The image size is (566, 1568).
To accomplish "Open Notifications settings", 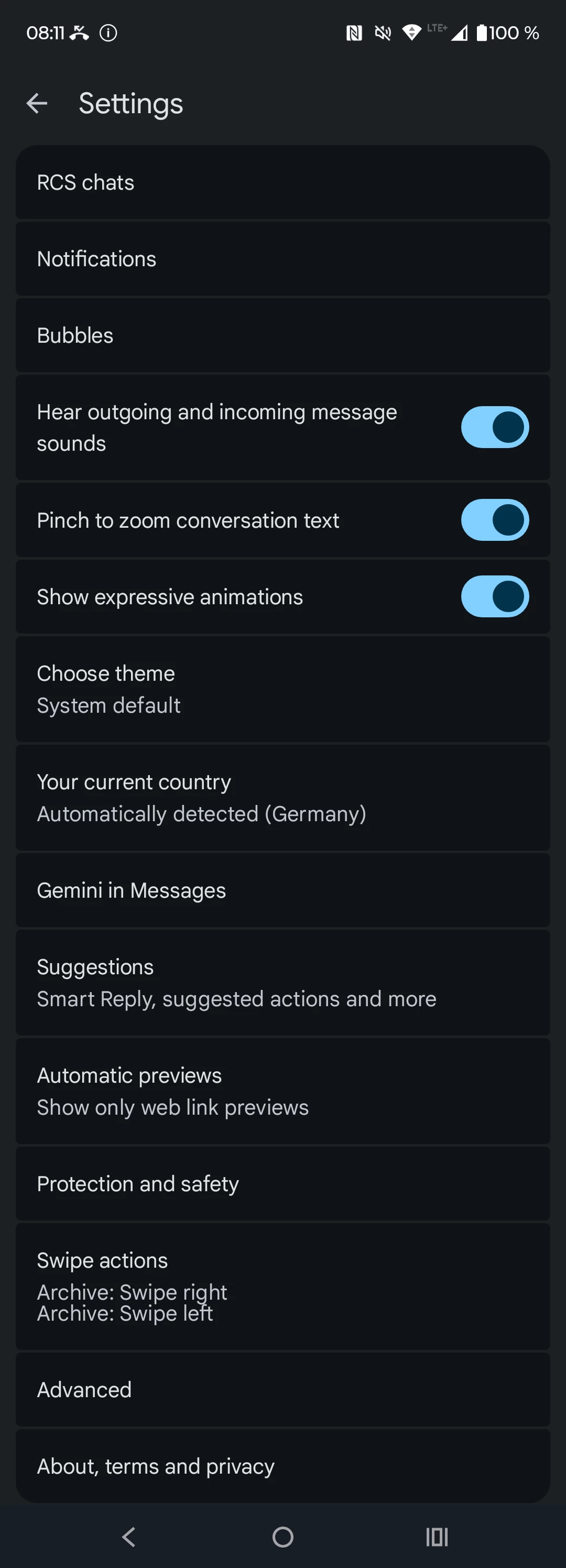I will 282,259.
